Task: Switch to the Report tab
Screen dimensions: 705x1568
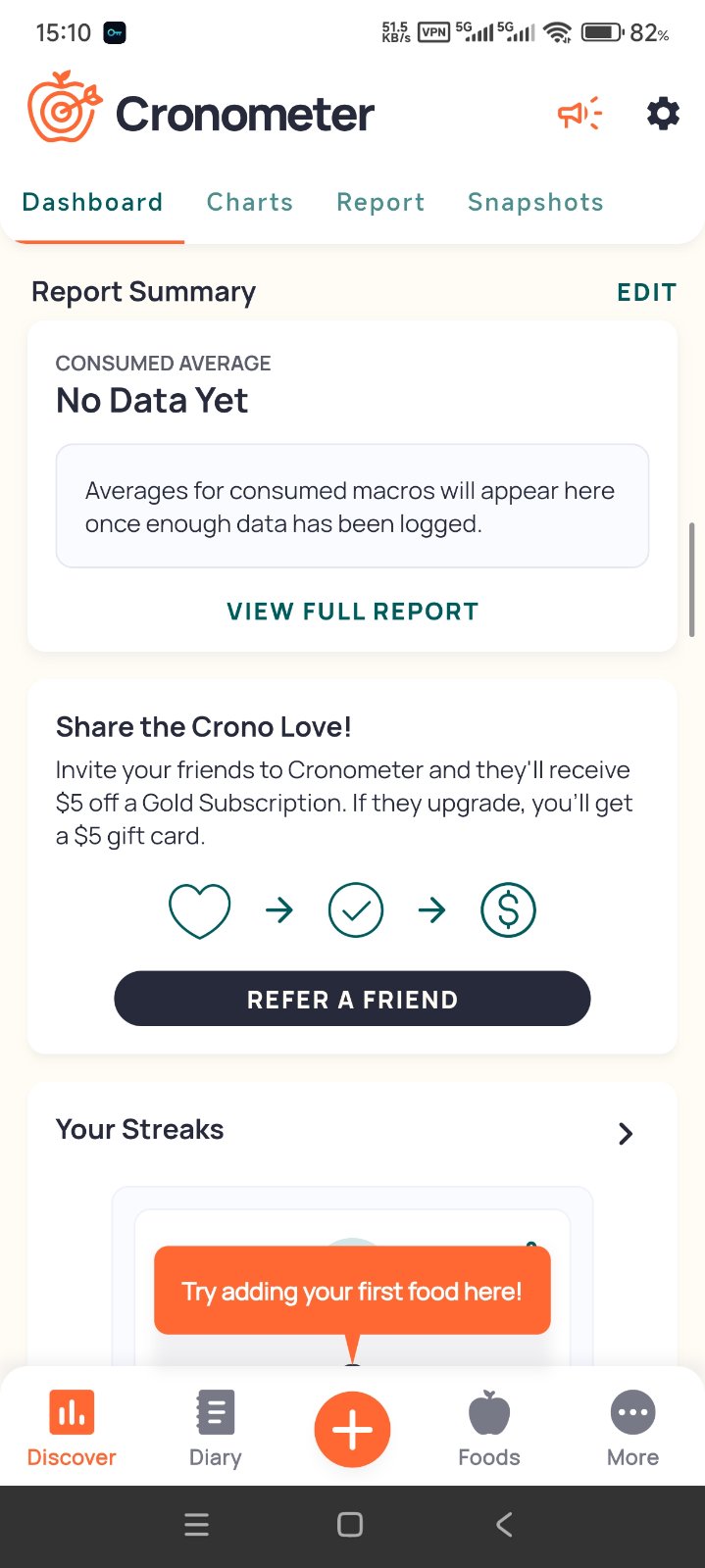Action: click(x=380, y=202)
